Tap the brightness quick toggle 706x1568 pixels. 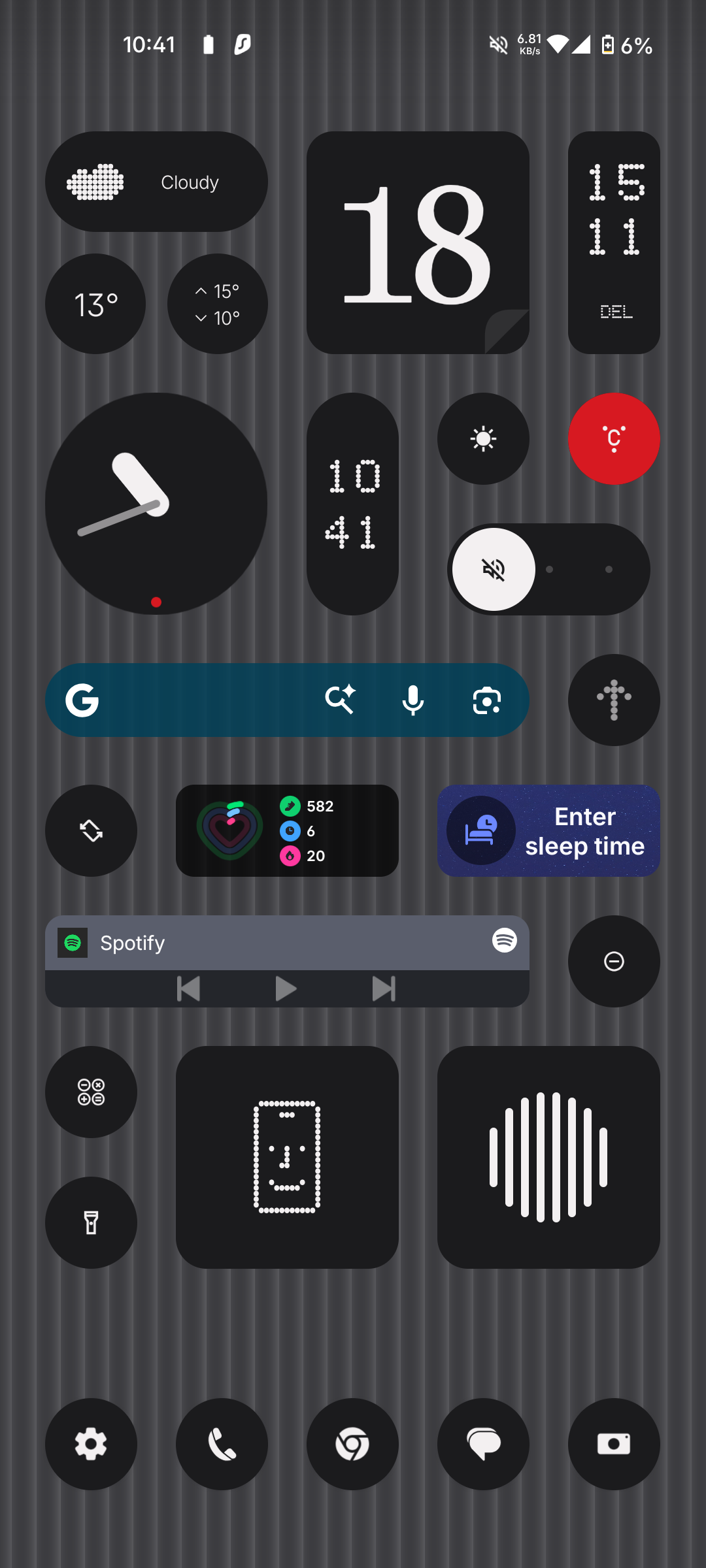483,438
